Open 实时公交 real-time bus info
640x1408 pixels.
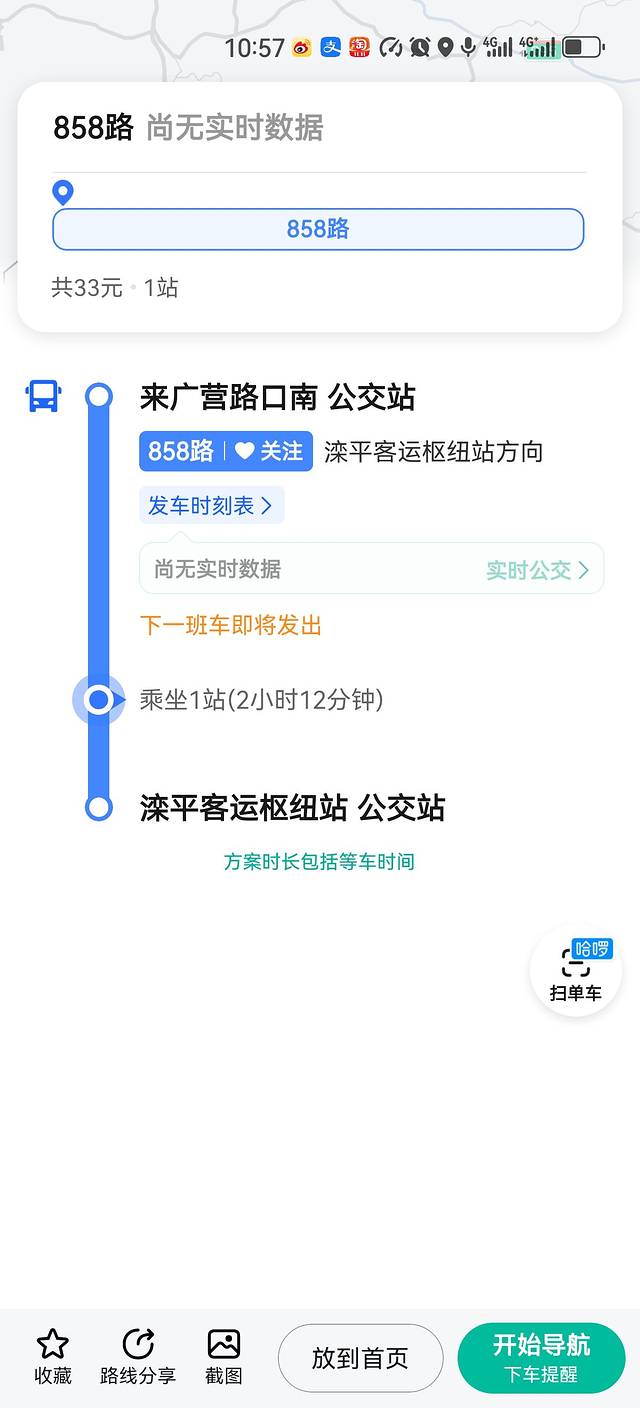coord(536,570)
